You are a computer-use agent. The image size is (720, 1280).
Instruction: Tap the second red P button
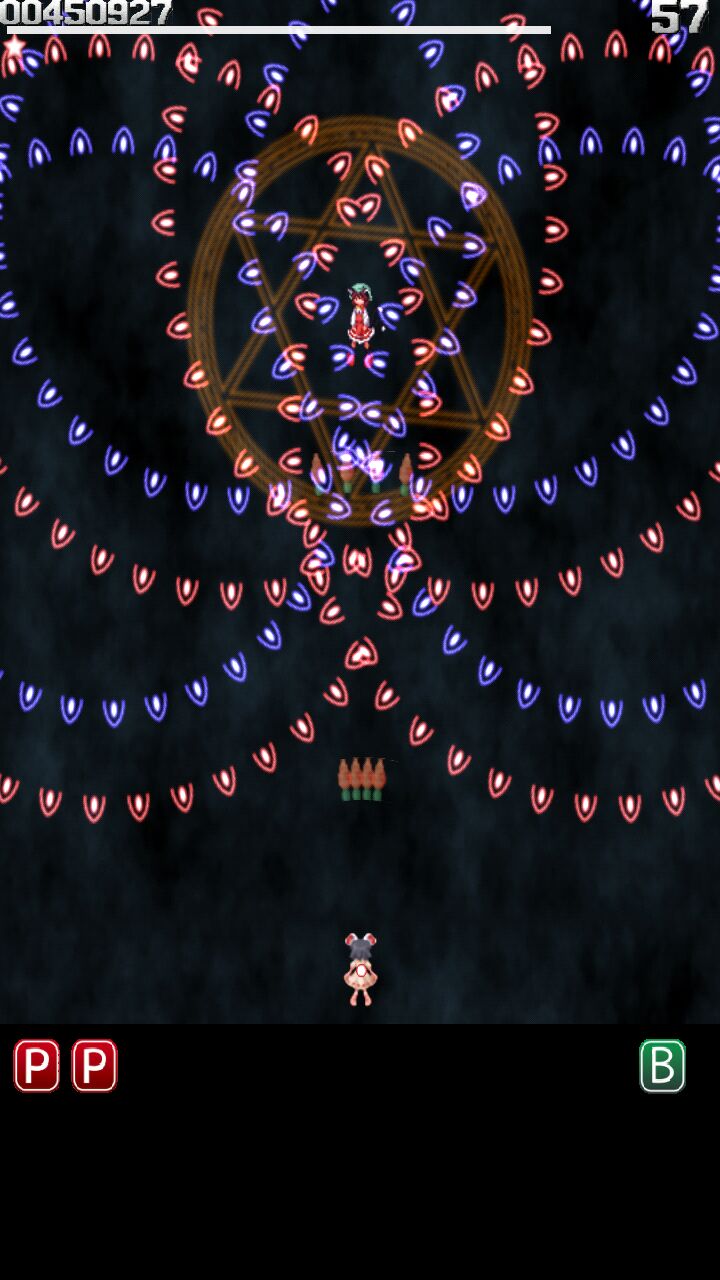(x=94, y=1066)
